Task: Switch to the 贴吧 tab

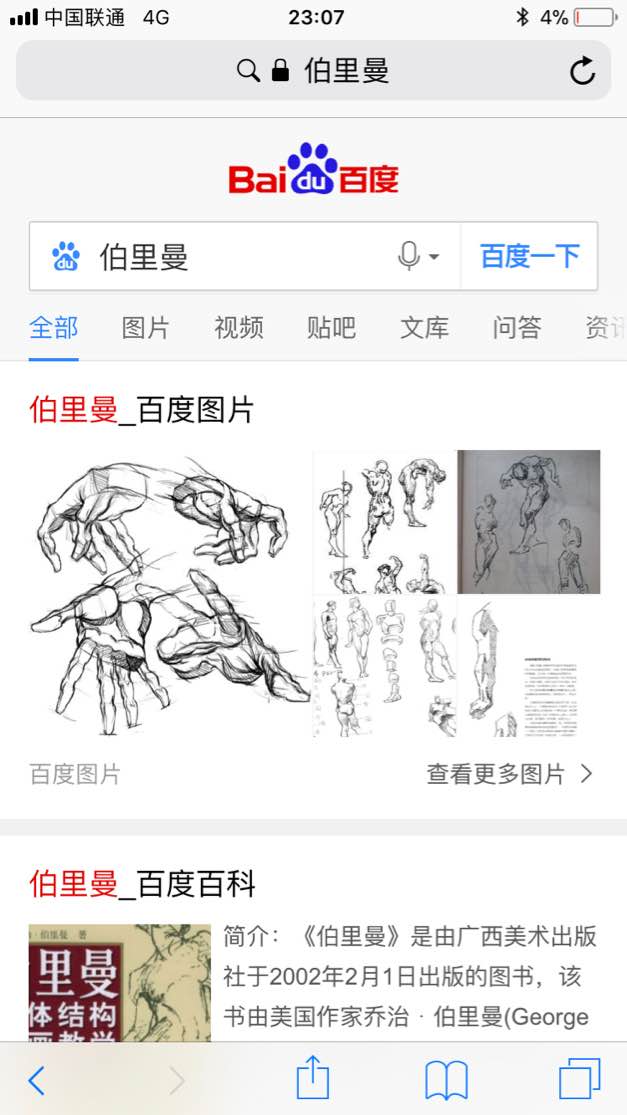Action: (331, 328)
